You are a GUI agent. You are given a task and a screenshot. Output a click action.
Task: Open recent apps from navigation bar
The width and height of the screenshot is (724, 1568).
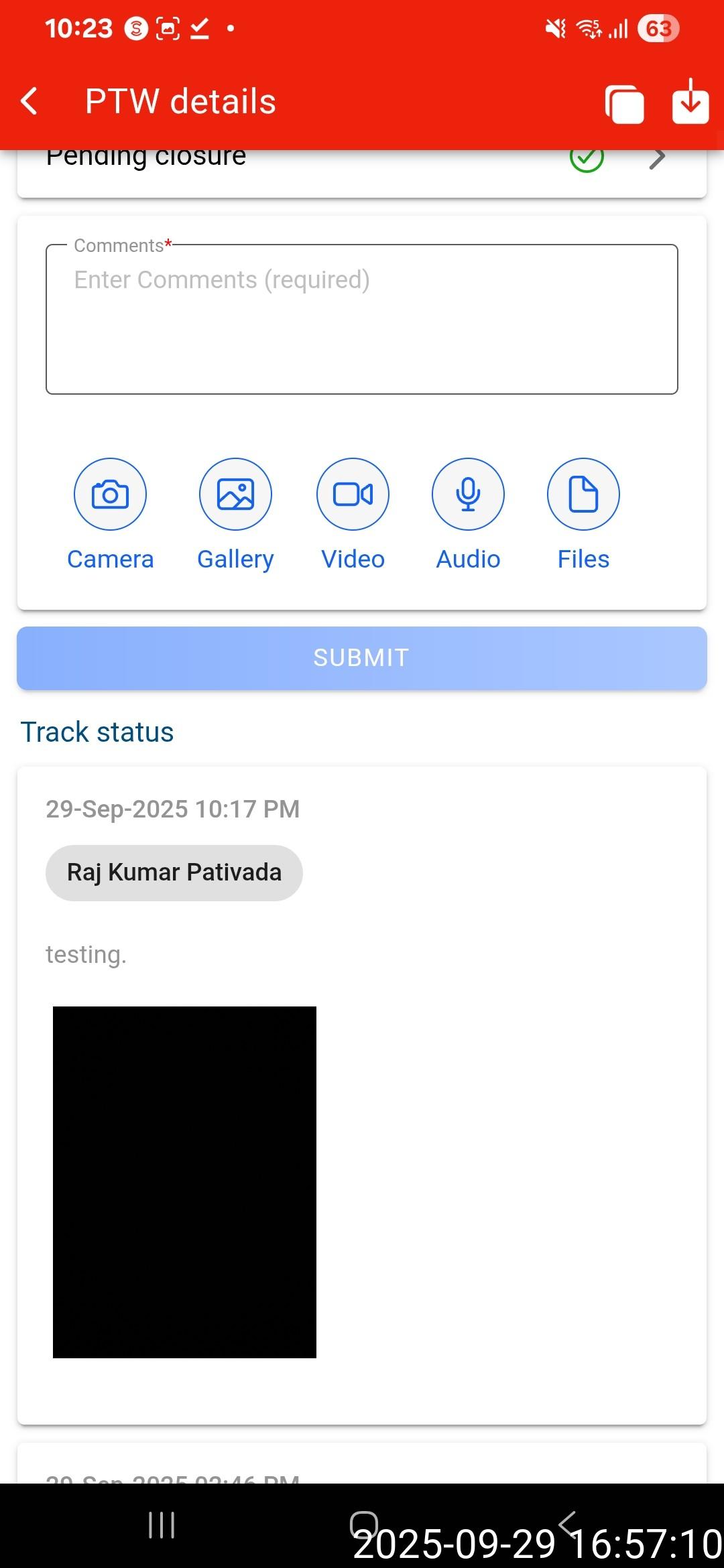coord(162,1525)
